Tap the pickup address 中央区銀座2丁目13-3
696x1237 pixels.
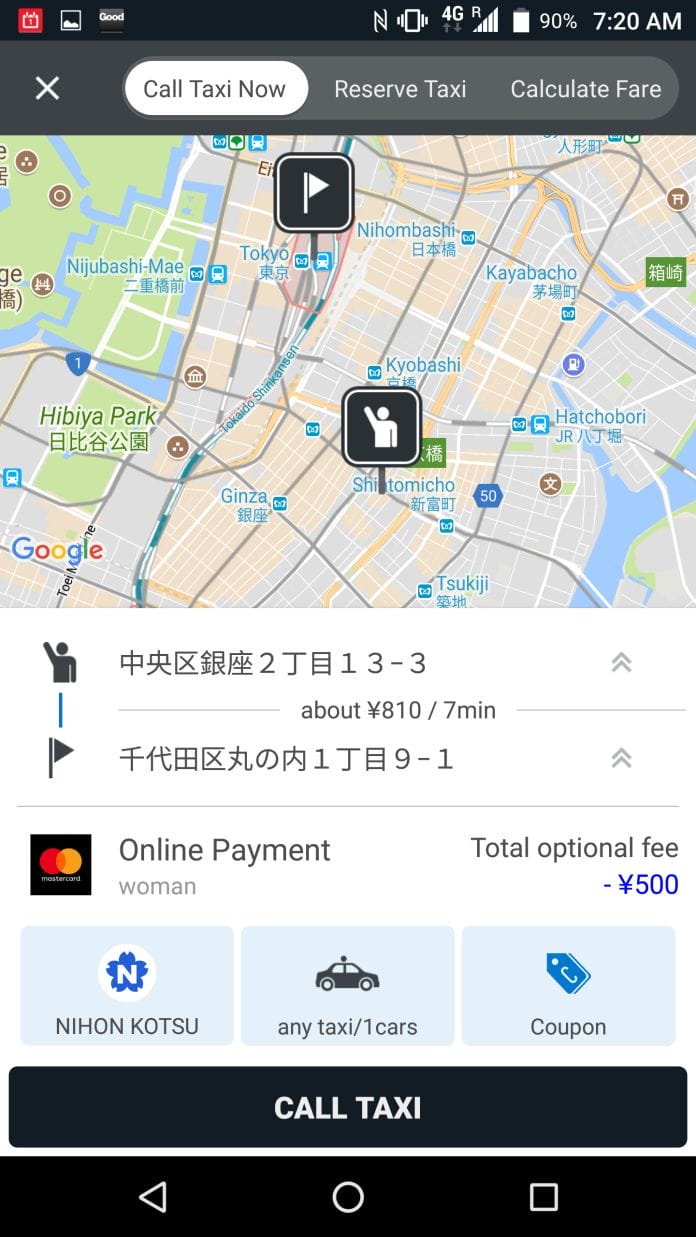point(273,663)
